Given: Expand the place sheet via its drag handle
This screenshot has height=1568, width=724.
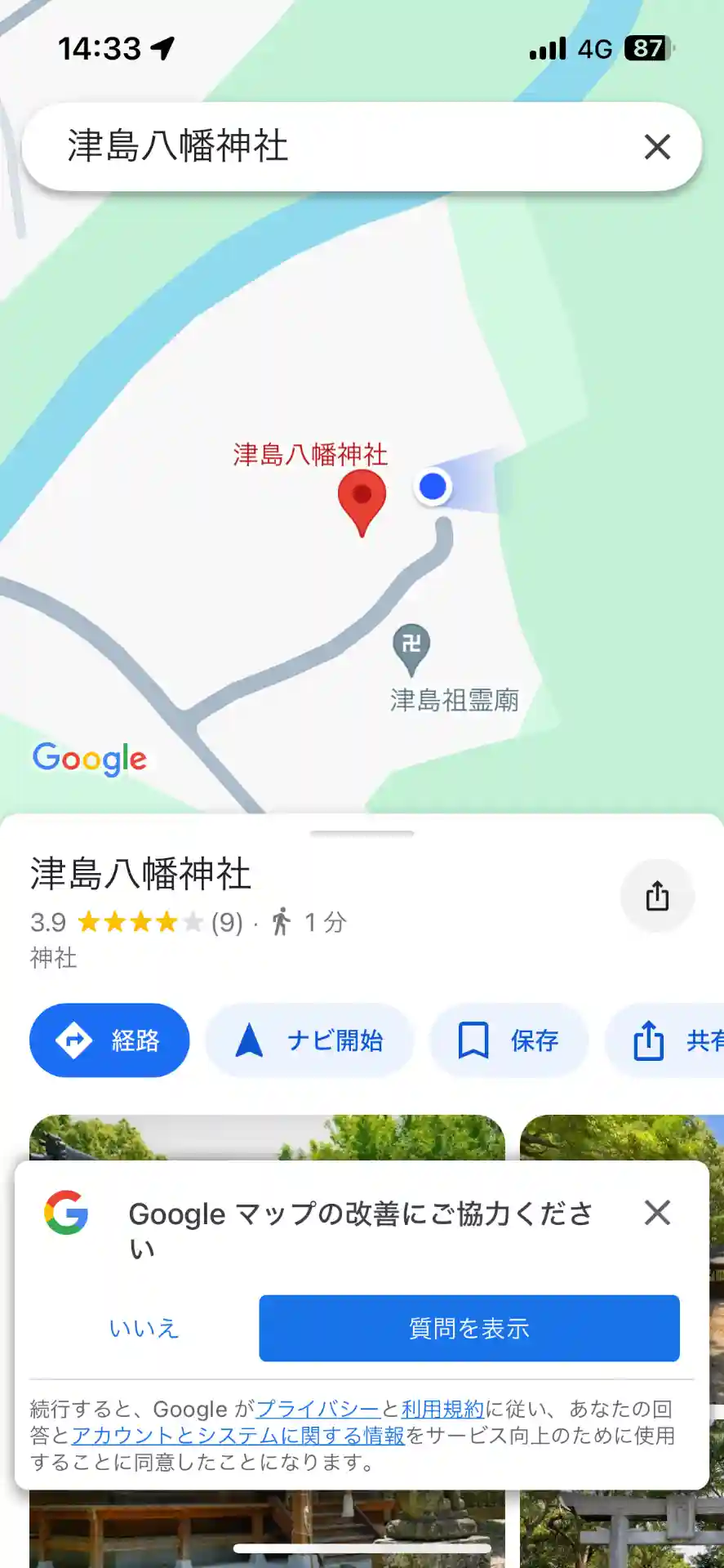Looking at the screenshot, I should click(362, 833).
